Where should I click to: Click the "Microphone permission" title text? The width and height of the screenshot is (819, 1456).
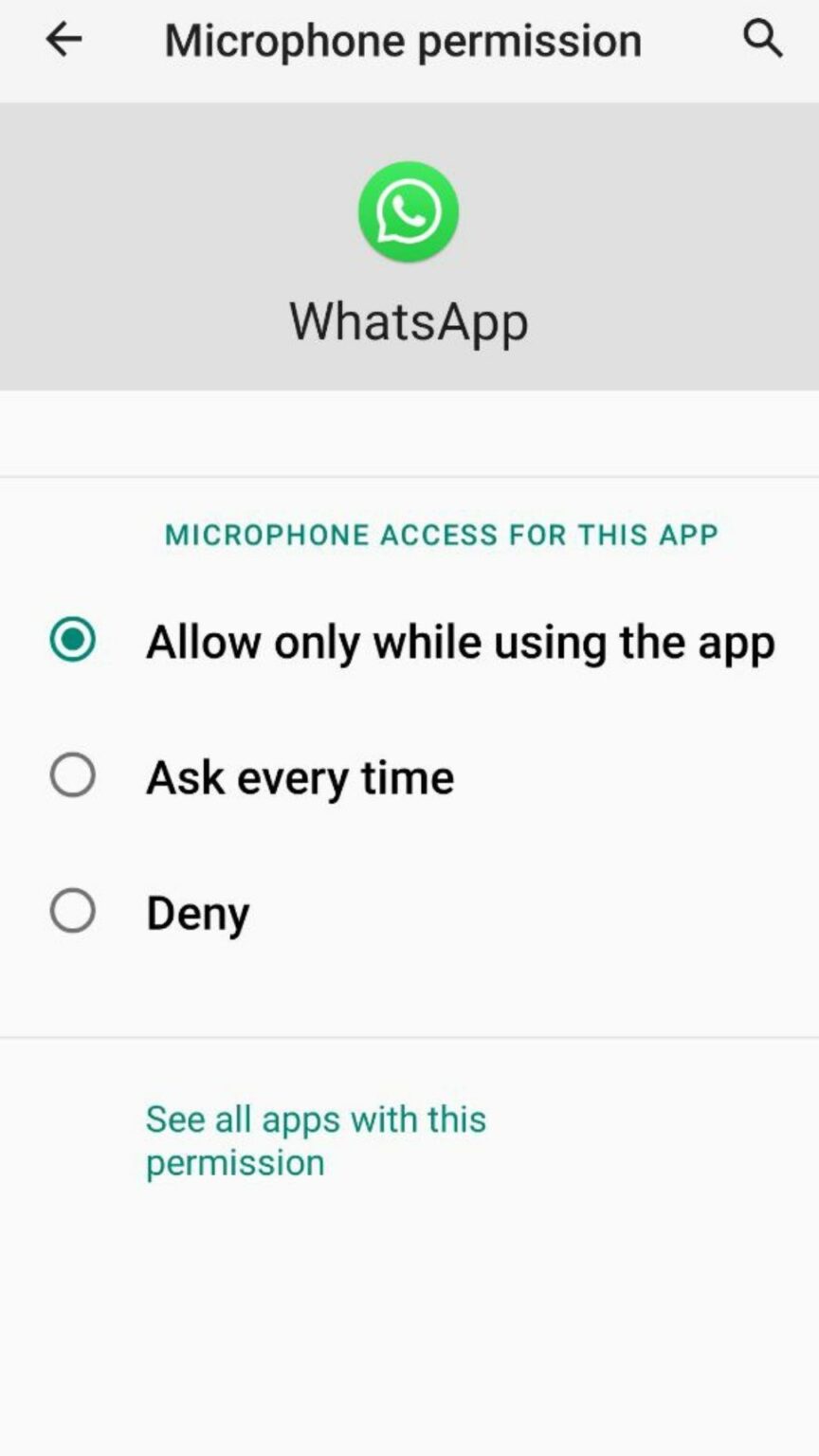click(402, 39)
